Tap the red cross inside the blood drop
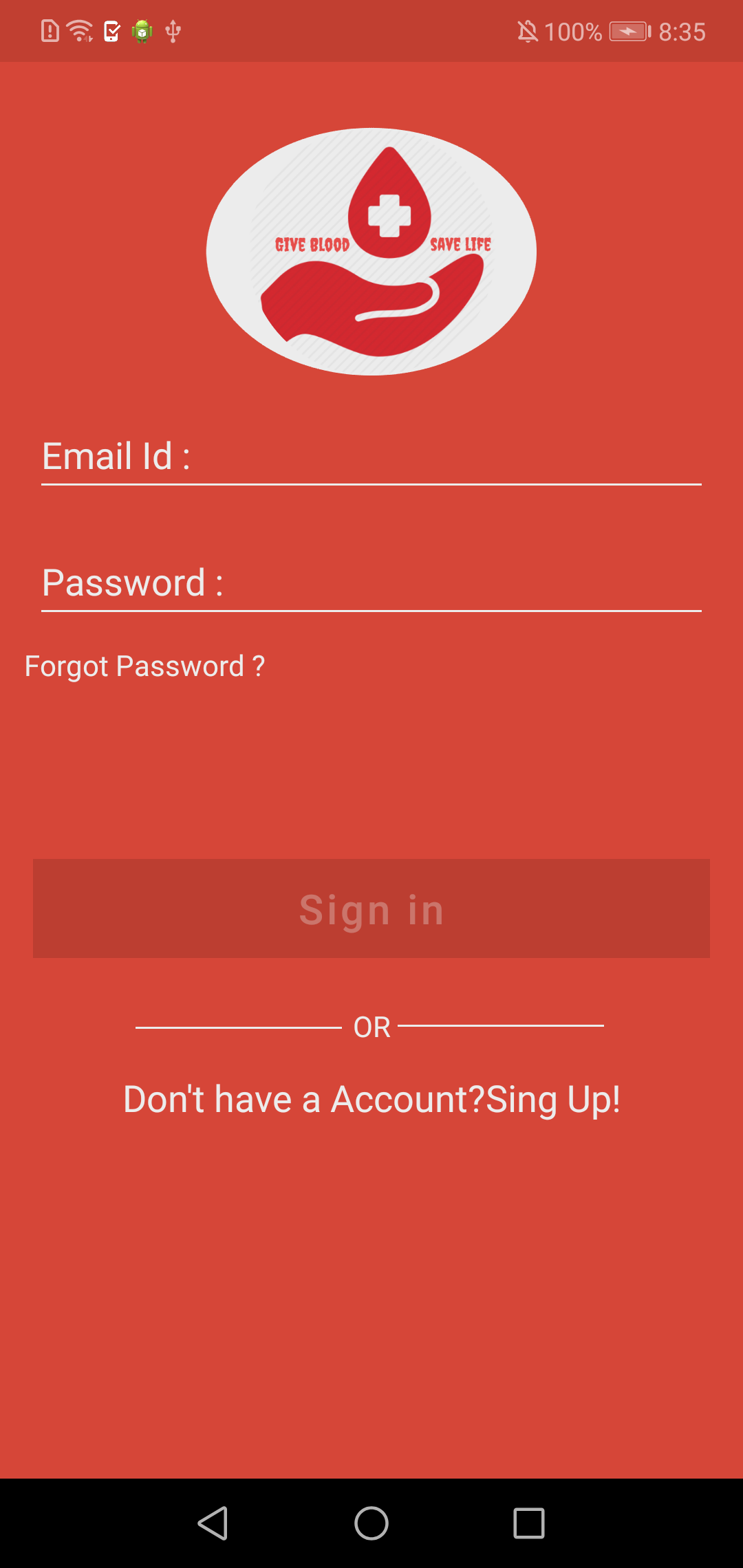743x1568 pixels. click(389, 213)
